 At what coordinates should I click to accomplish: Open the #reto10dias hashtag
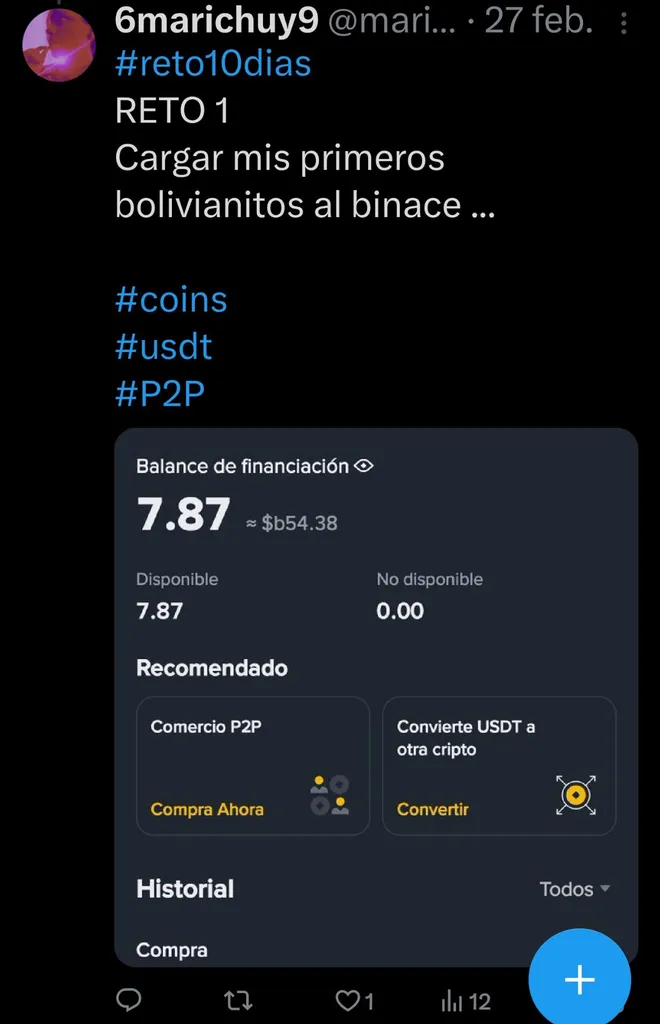213,64
